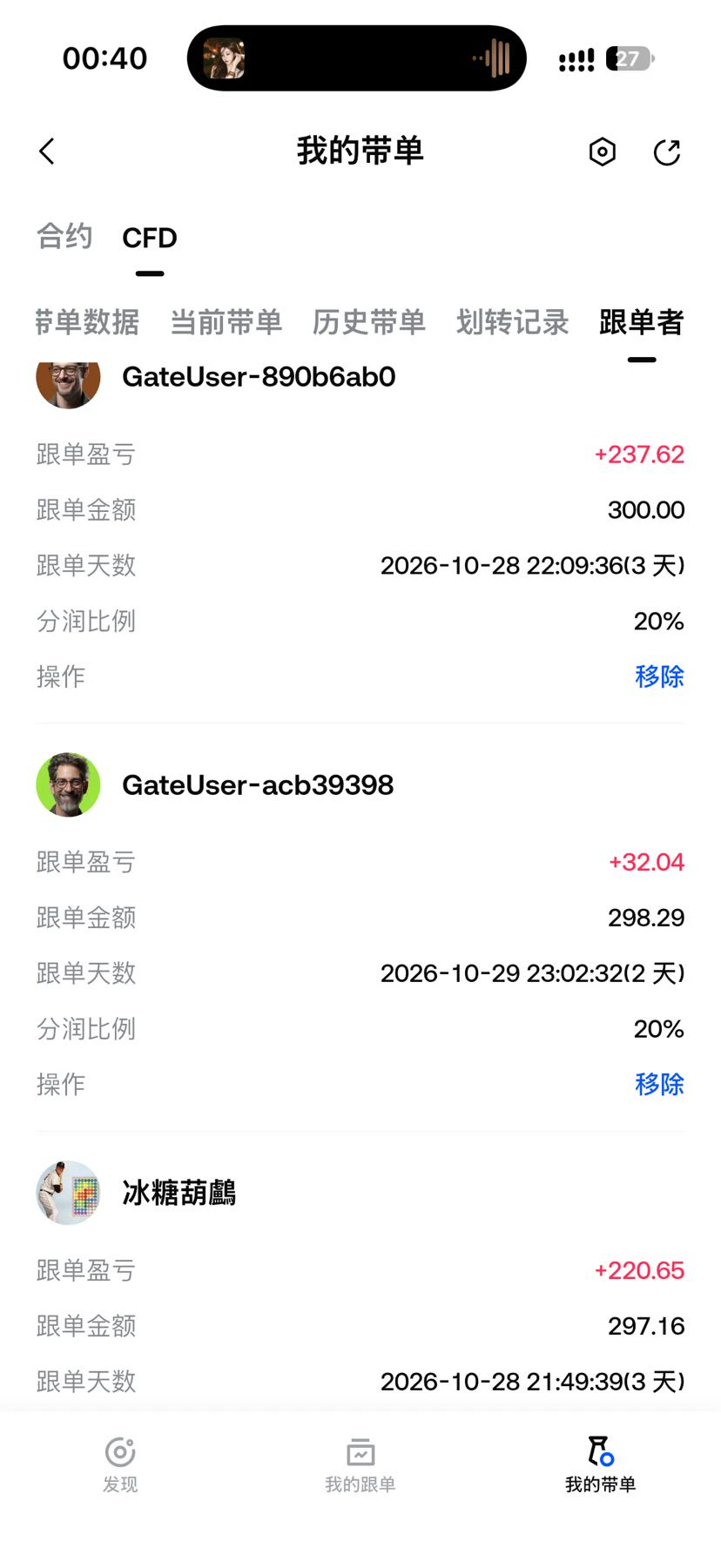This screenshot has height=1568, width=721.
Task: Remove follower GateUser-890b6ab0 via 移除
Action: (659, 676)
